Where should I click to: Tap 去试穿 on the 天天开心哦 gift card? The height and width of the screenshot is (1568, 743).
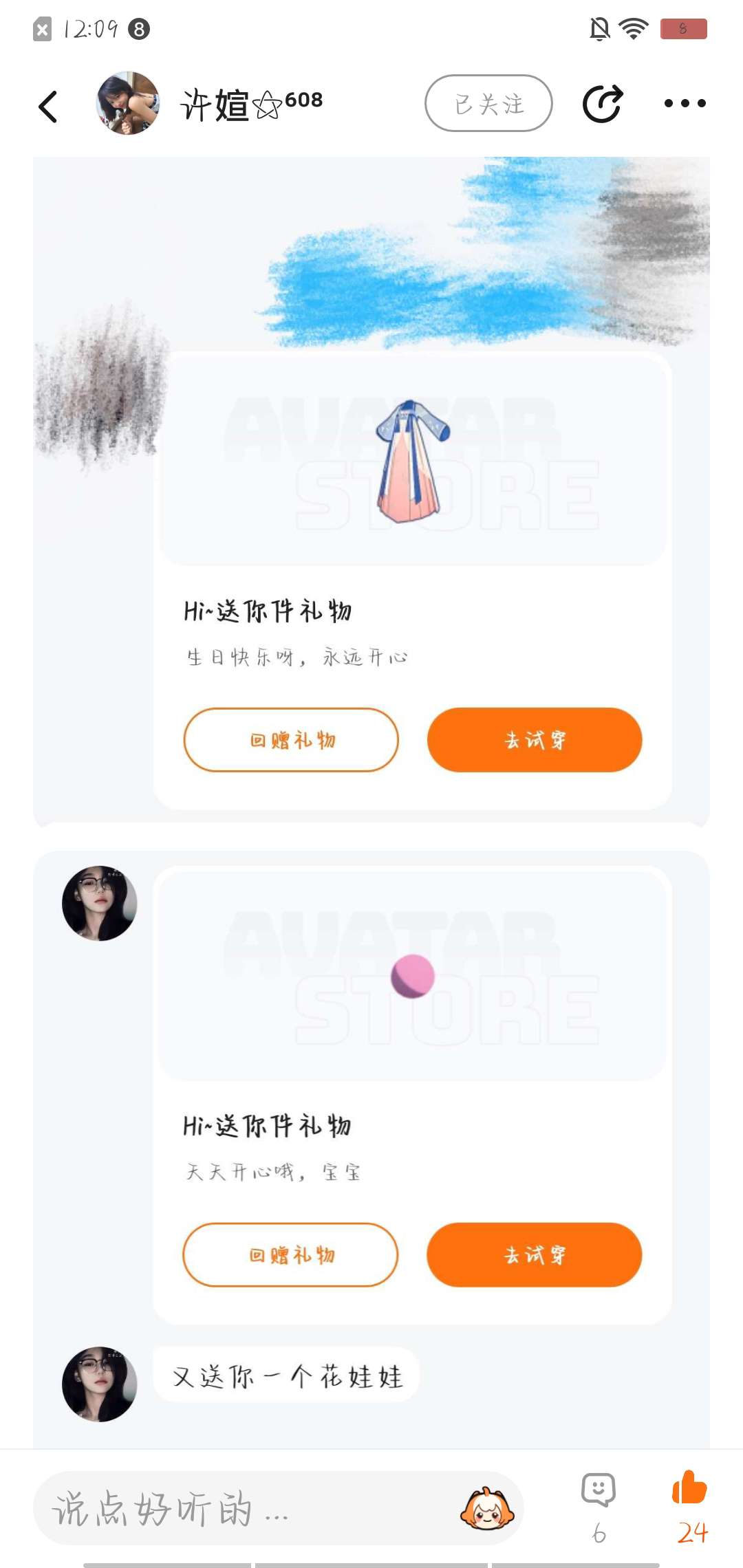point(535,1254)
